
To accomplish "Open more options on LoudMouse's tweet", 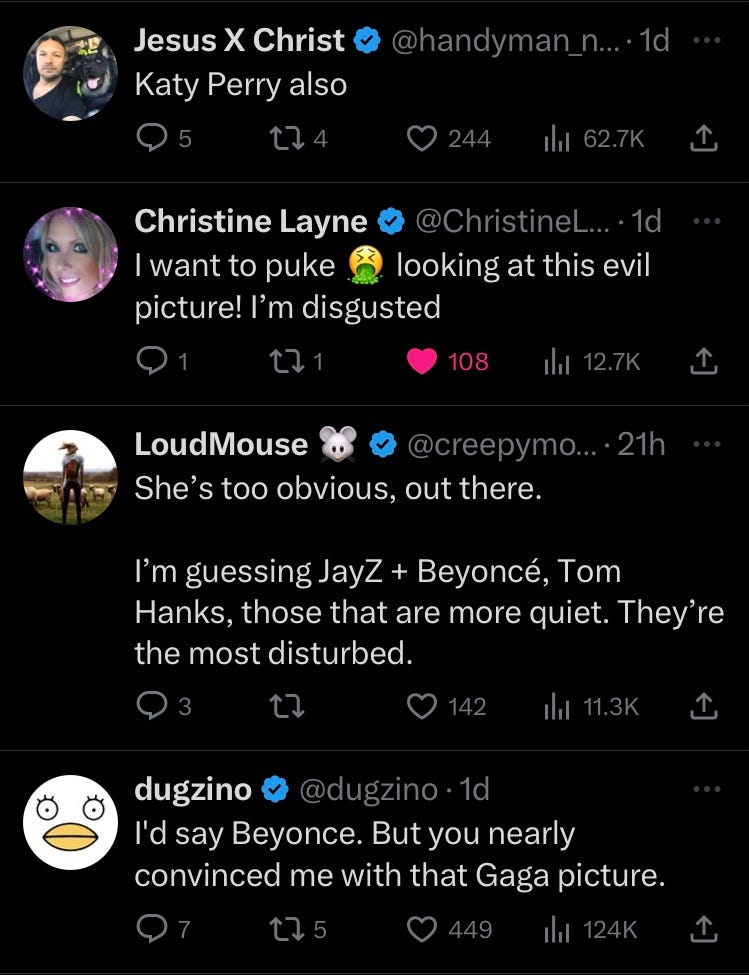I will click(705, 445).
